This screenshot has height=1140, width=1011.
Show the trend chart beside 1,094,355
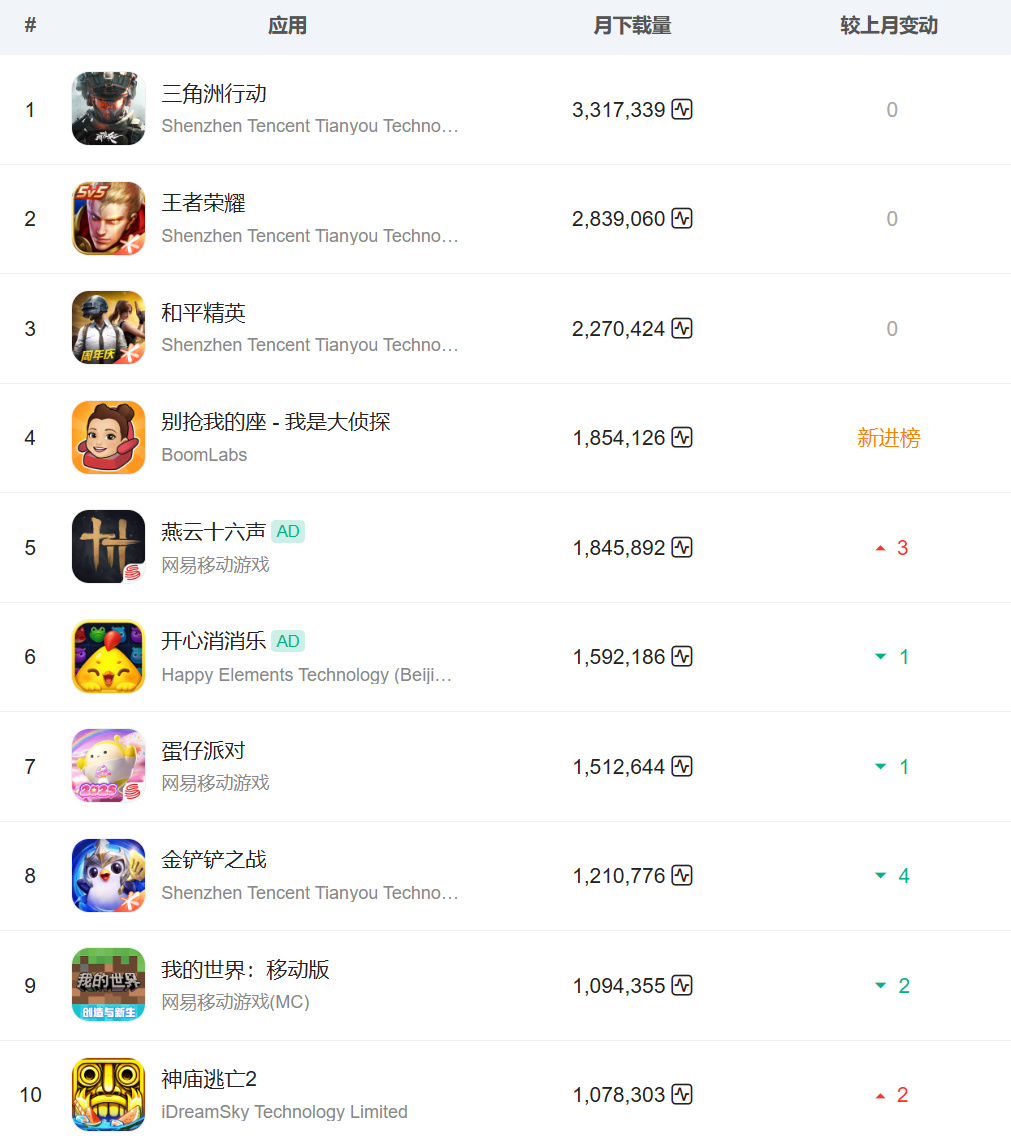pos(682,985)
